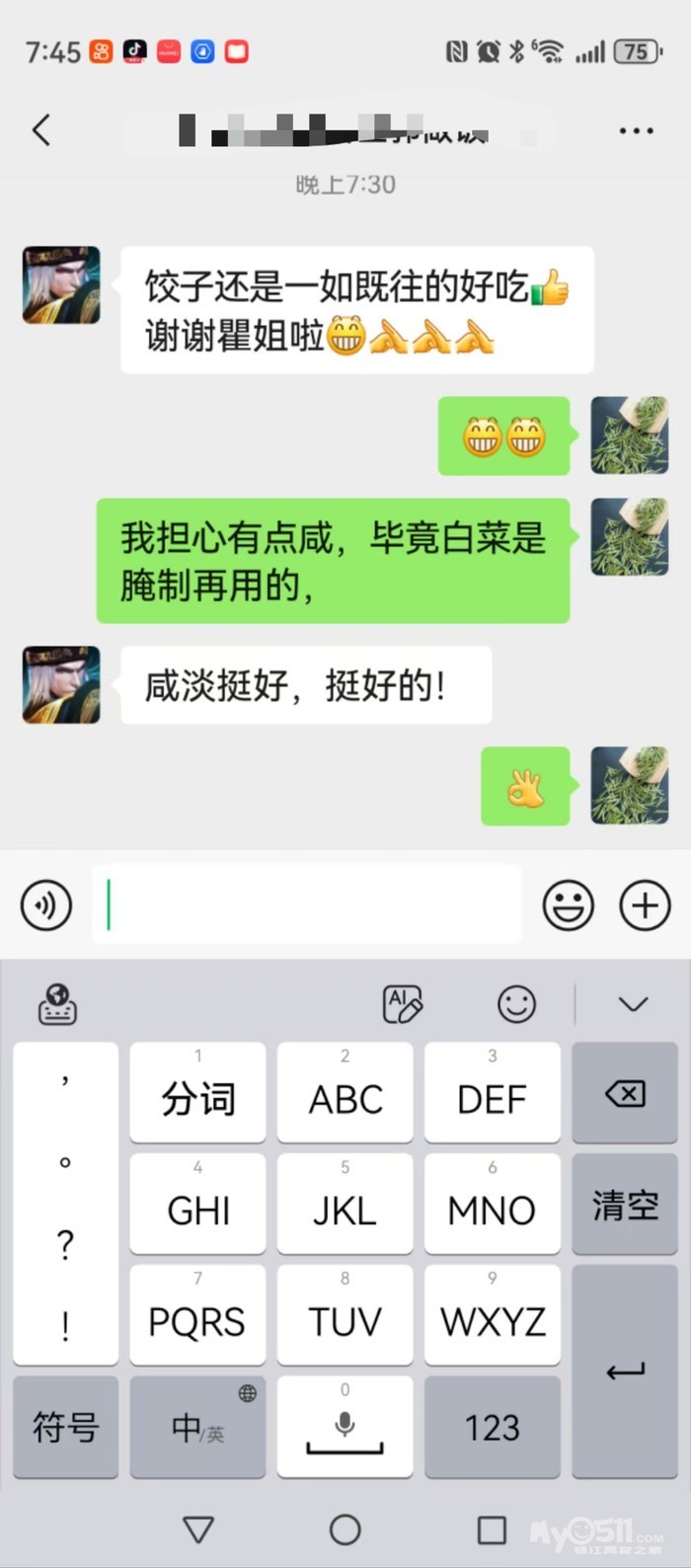Viewport: 691px width, 1568px height.
Task: Open the plus attachment menu
Action: click(x=645, y=904)
